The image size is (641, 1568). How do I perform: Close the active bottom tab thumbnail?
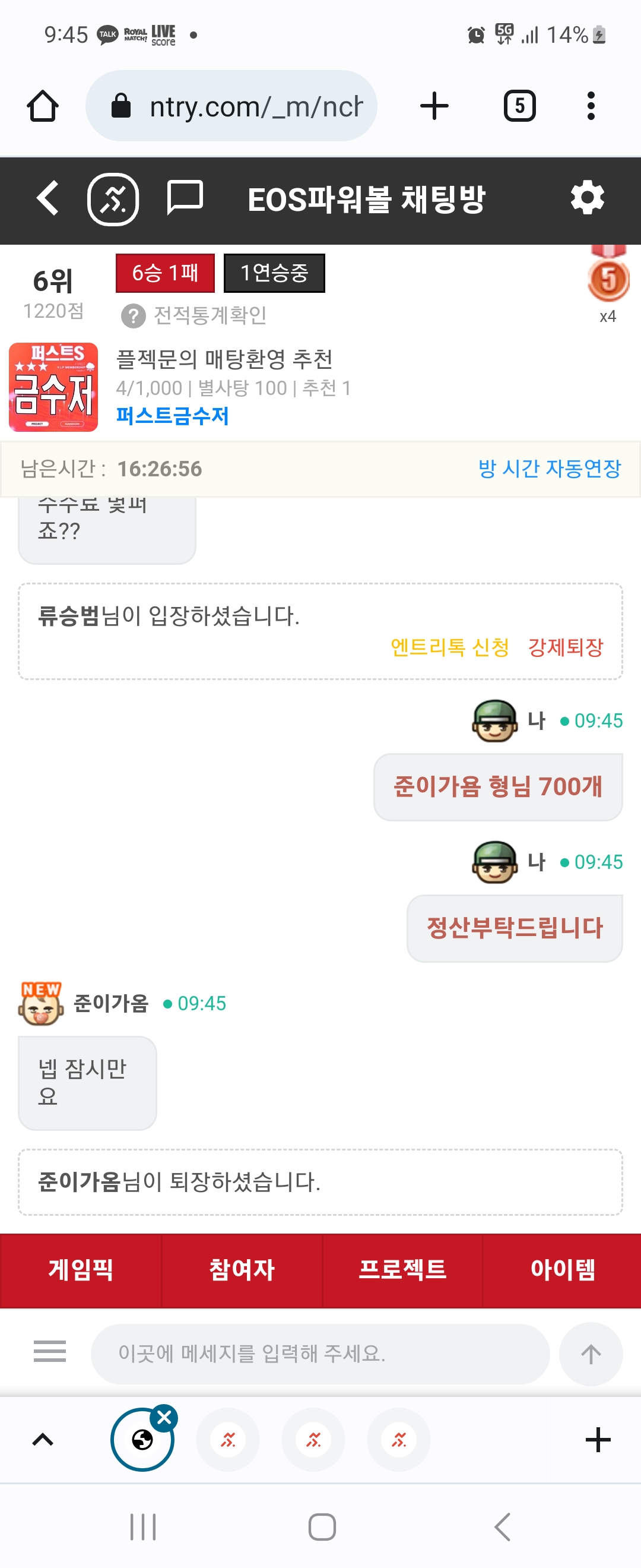click(x=164, y=1418)
